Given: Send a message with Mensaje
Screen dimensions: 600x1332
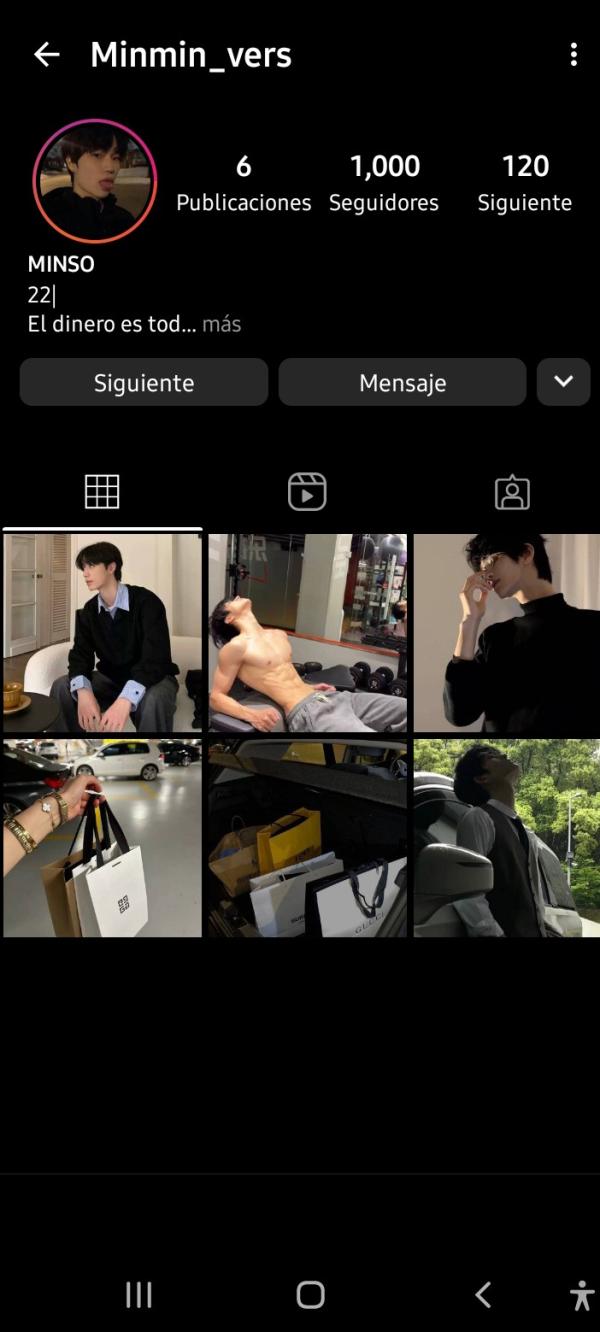Looking at the screenshot, I should (402, 382).
